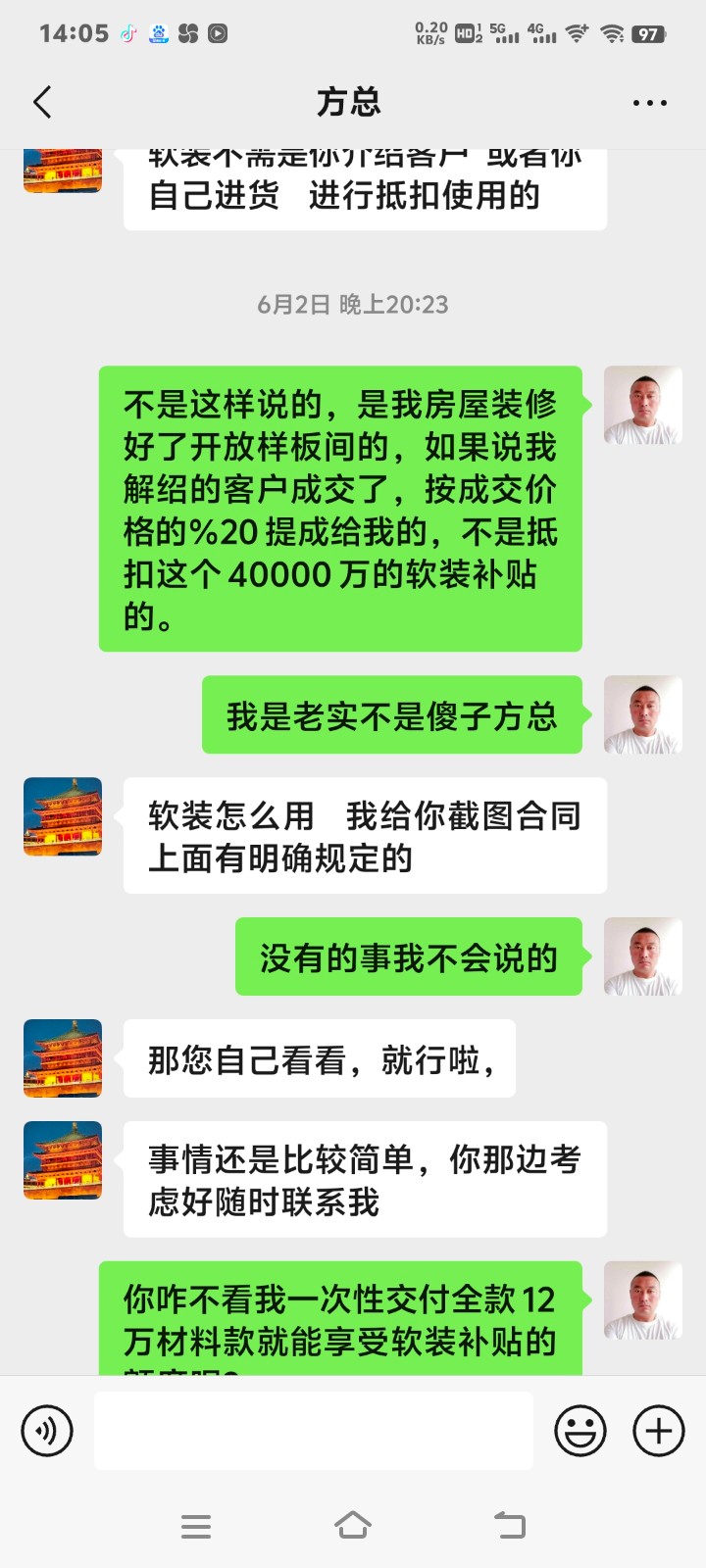Open 方总's avatar beside 那您自己看看 message
Screen dimensions: 706x1568
click(63, 1058)
